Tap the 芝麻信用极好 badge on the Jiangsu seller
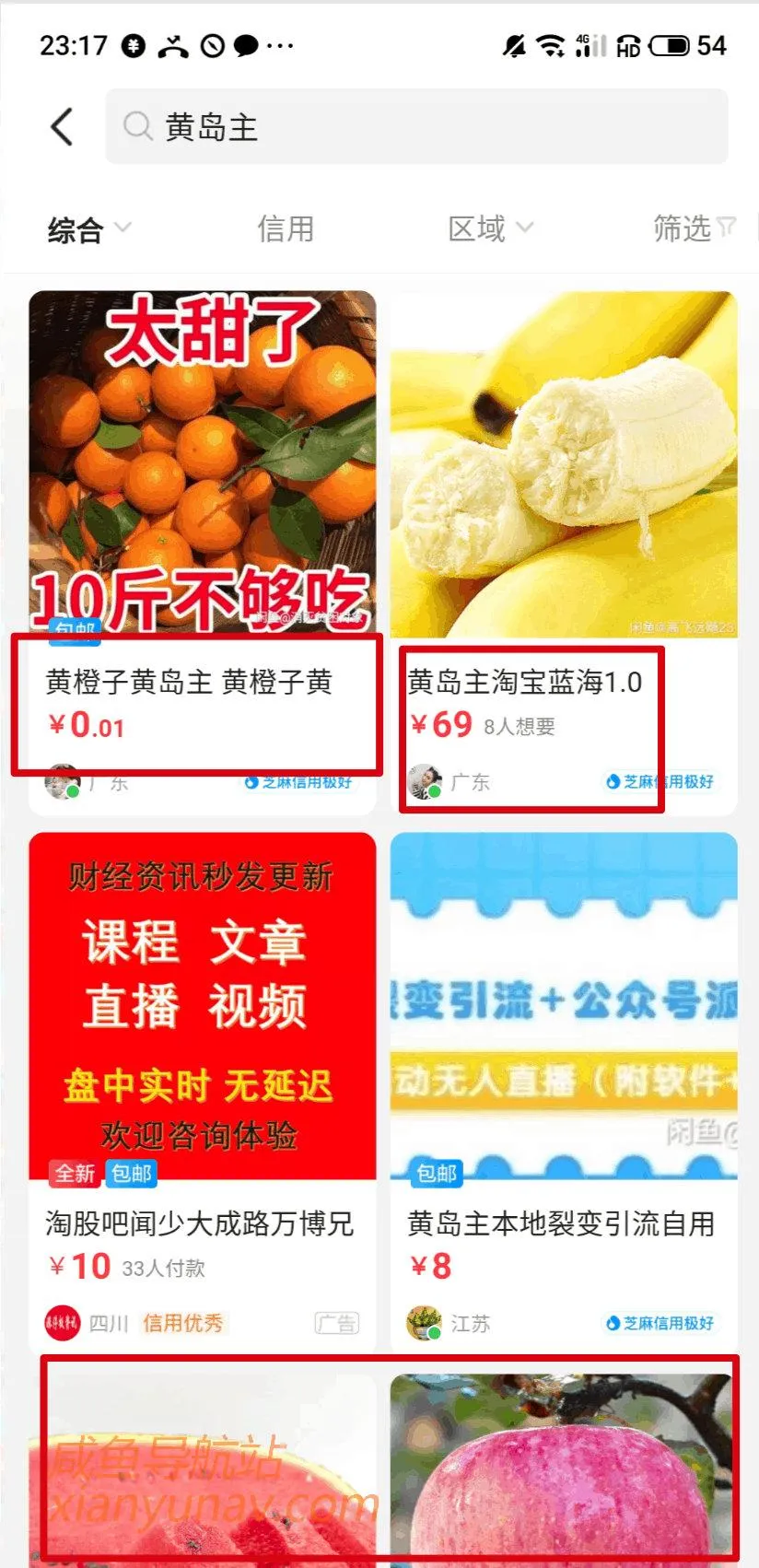The image size is (759, 1568). click(661, 1323)
